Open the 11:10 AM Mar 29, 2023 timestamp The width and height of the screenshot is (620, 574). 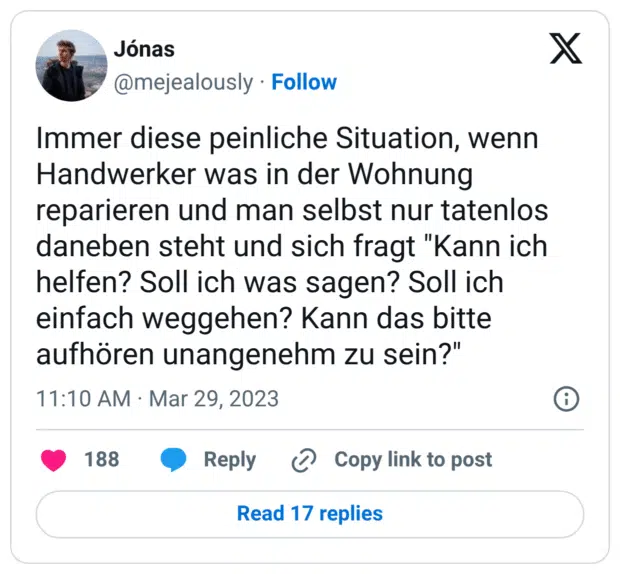[157, 399]
